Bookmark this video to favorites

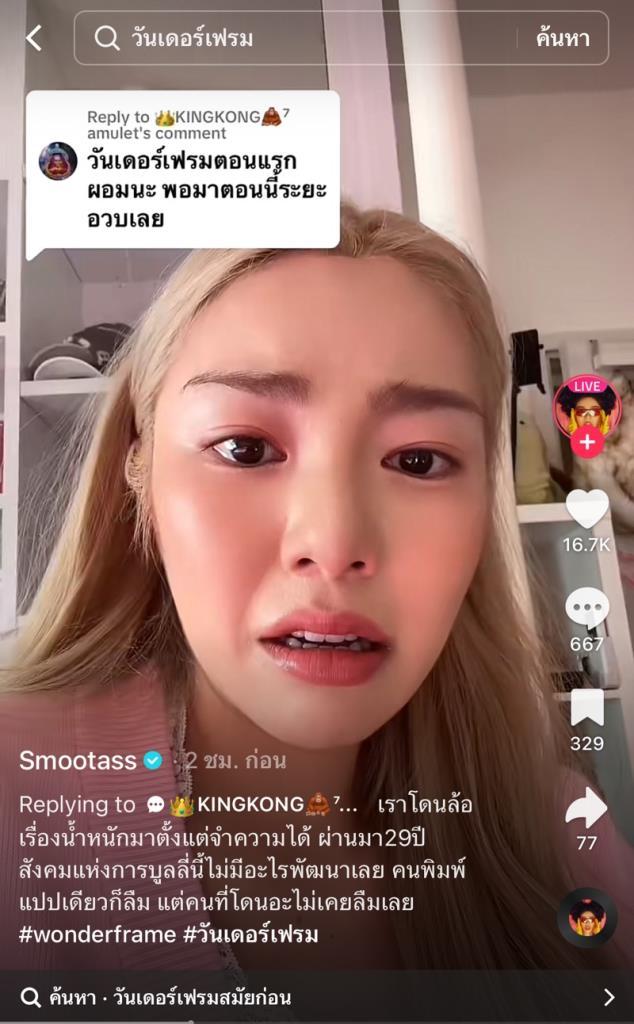point(587,708)
